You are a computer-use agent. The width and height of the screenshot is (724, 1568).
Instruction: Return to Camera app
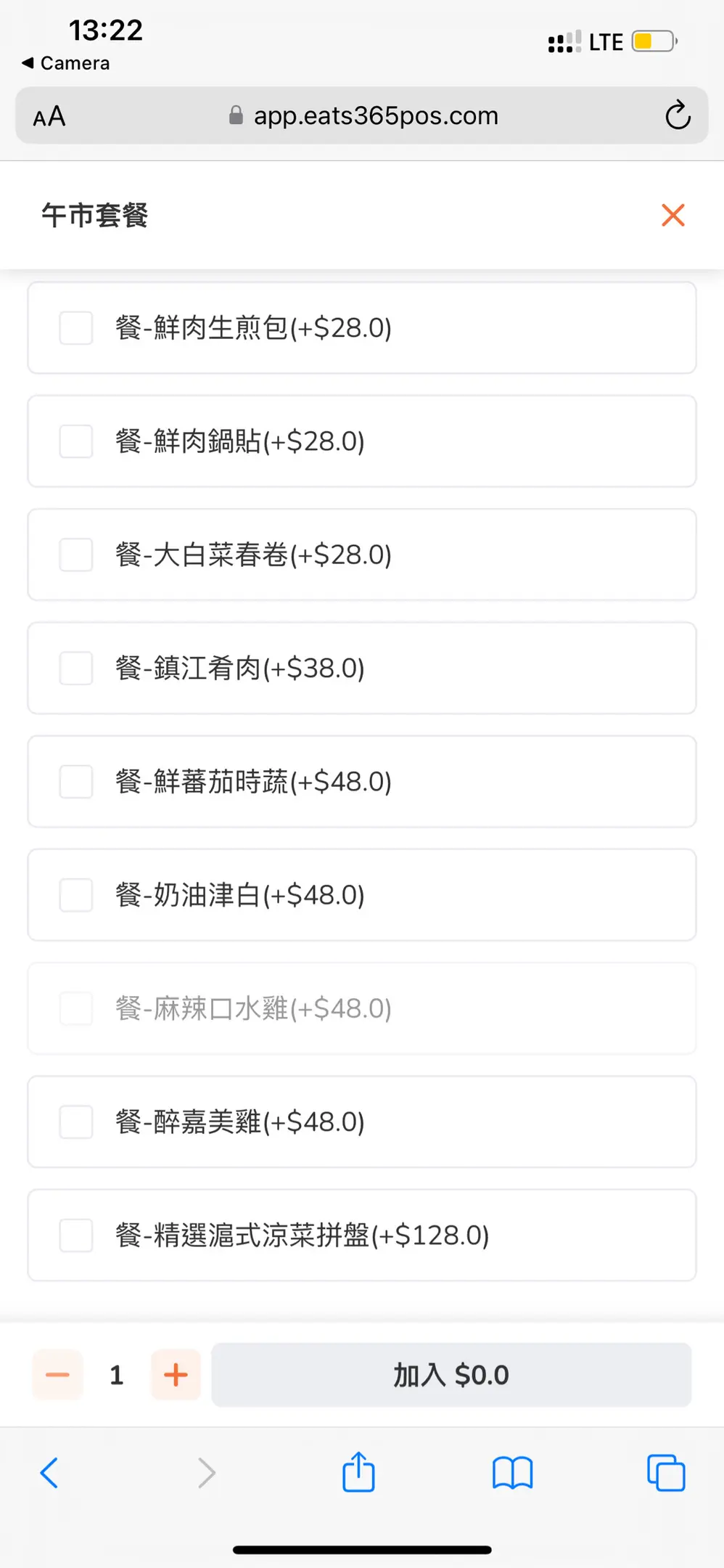click(x=66, y=63)
